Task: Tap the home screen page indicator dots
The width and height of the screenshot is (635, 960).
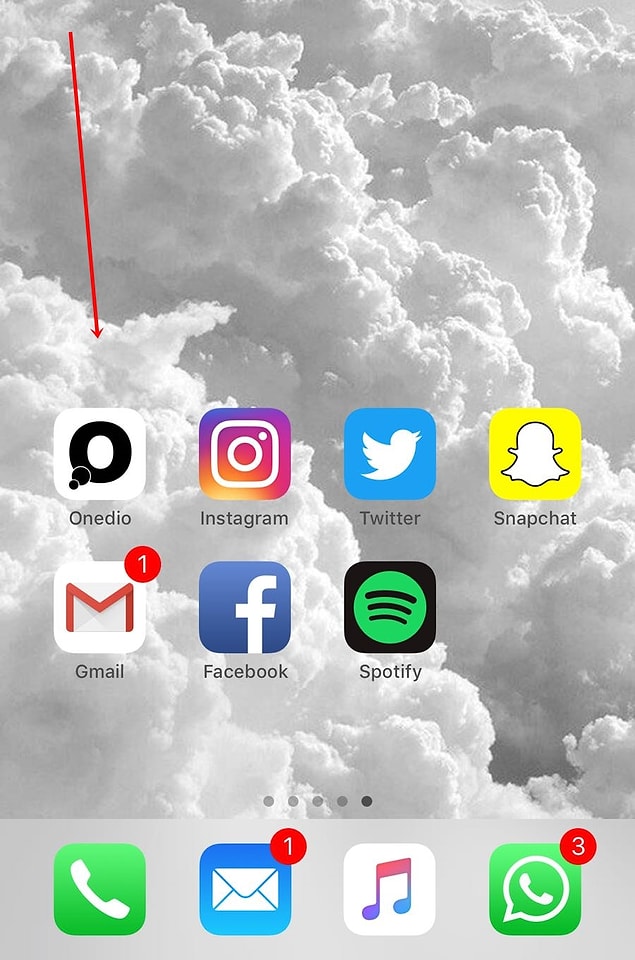Action: 318,801
